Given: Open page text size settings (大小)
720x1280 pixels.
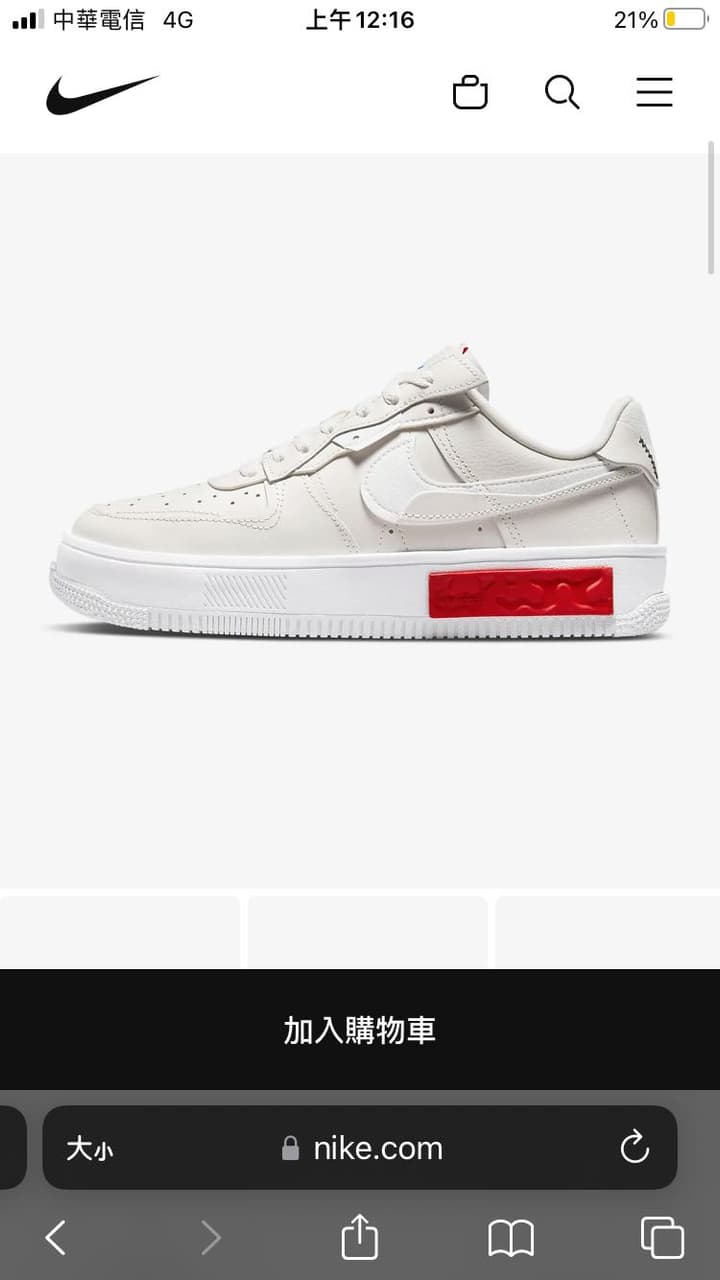Looking at the screenshot, I should [x=90, y=1149].
